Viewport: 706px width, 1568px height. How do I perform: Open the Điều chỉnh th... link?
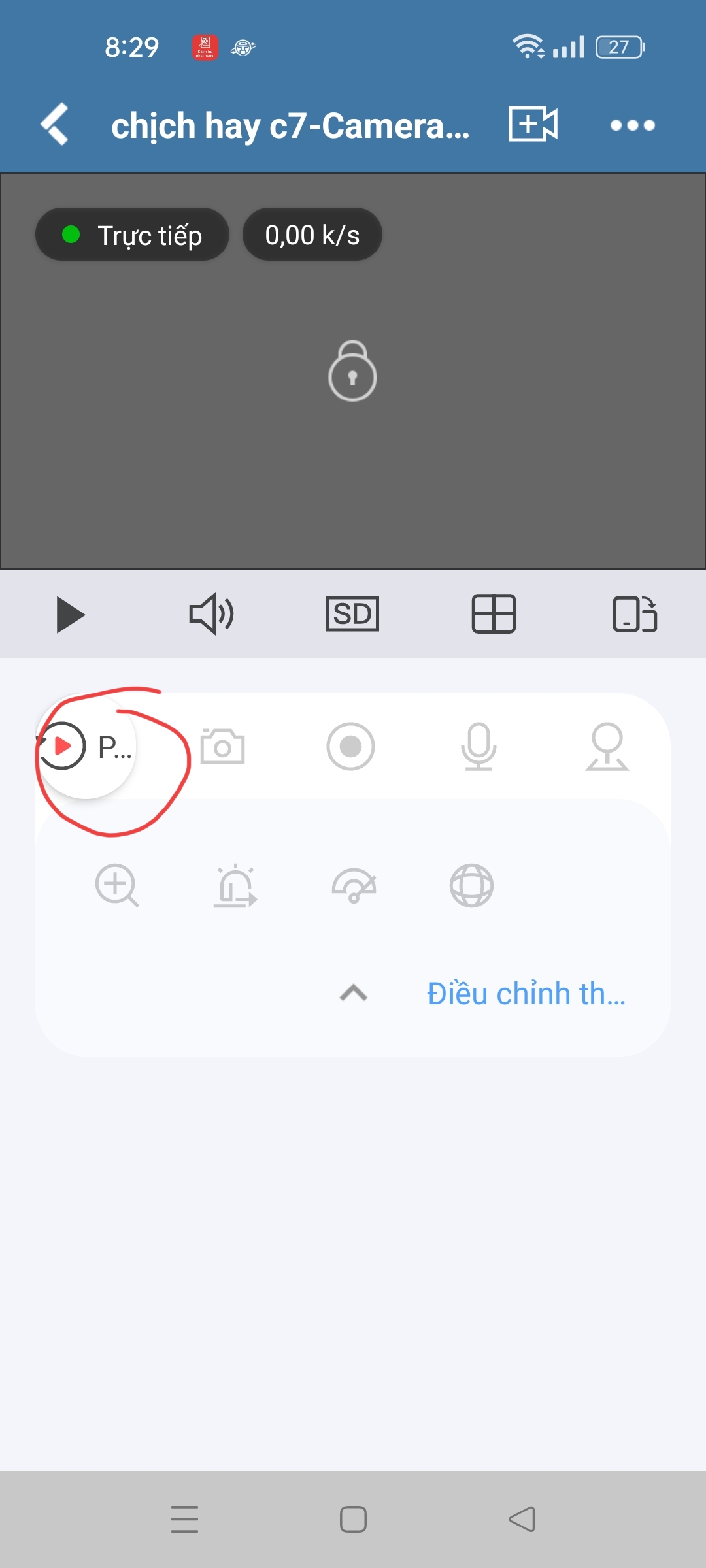(526, 994)
